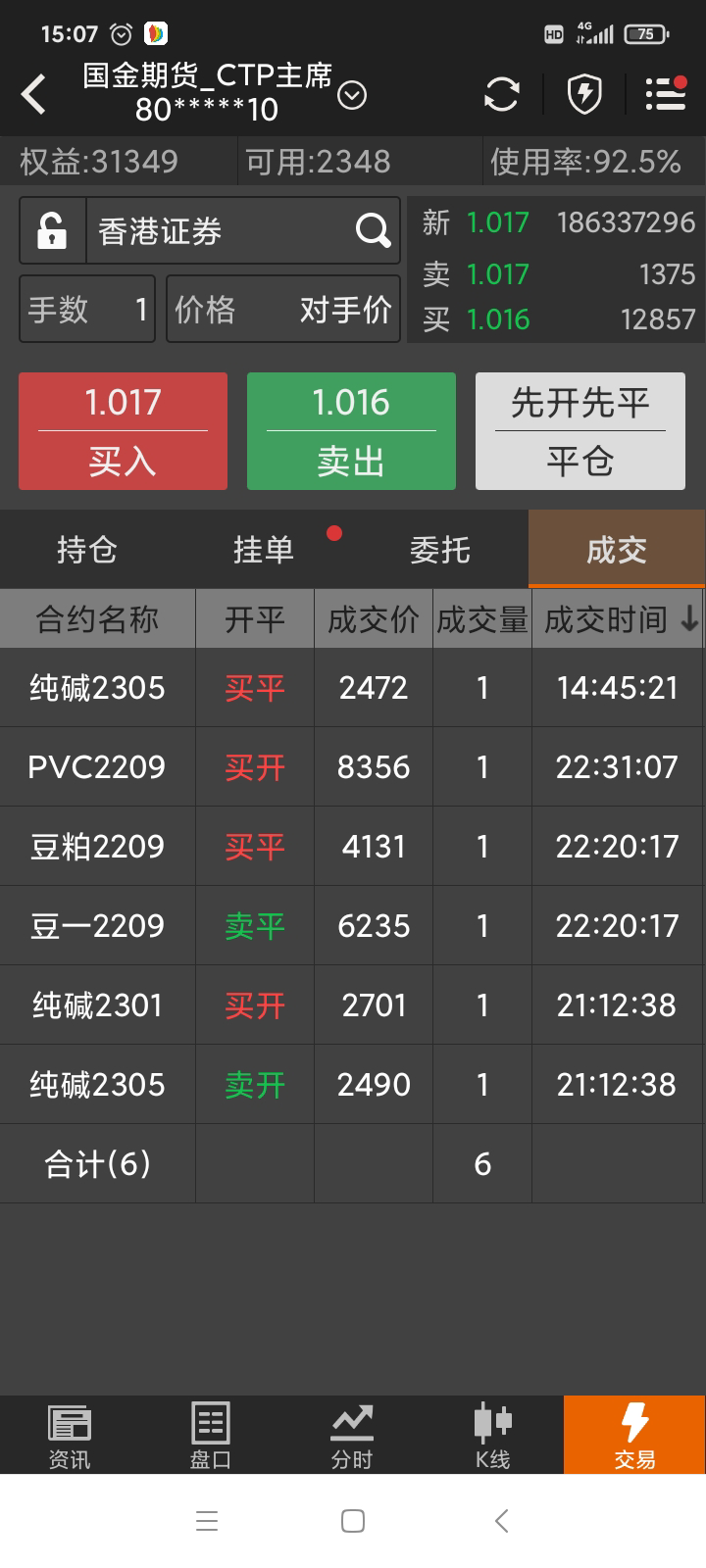
Task: Open the lightning shield icon
Action: coord(584,95)
